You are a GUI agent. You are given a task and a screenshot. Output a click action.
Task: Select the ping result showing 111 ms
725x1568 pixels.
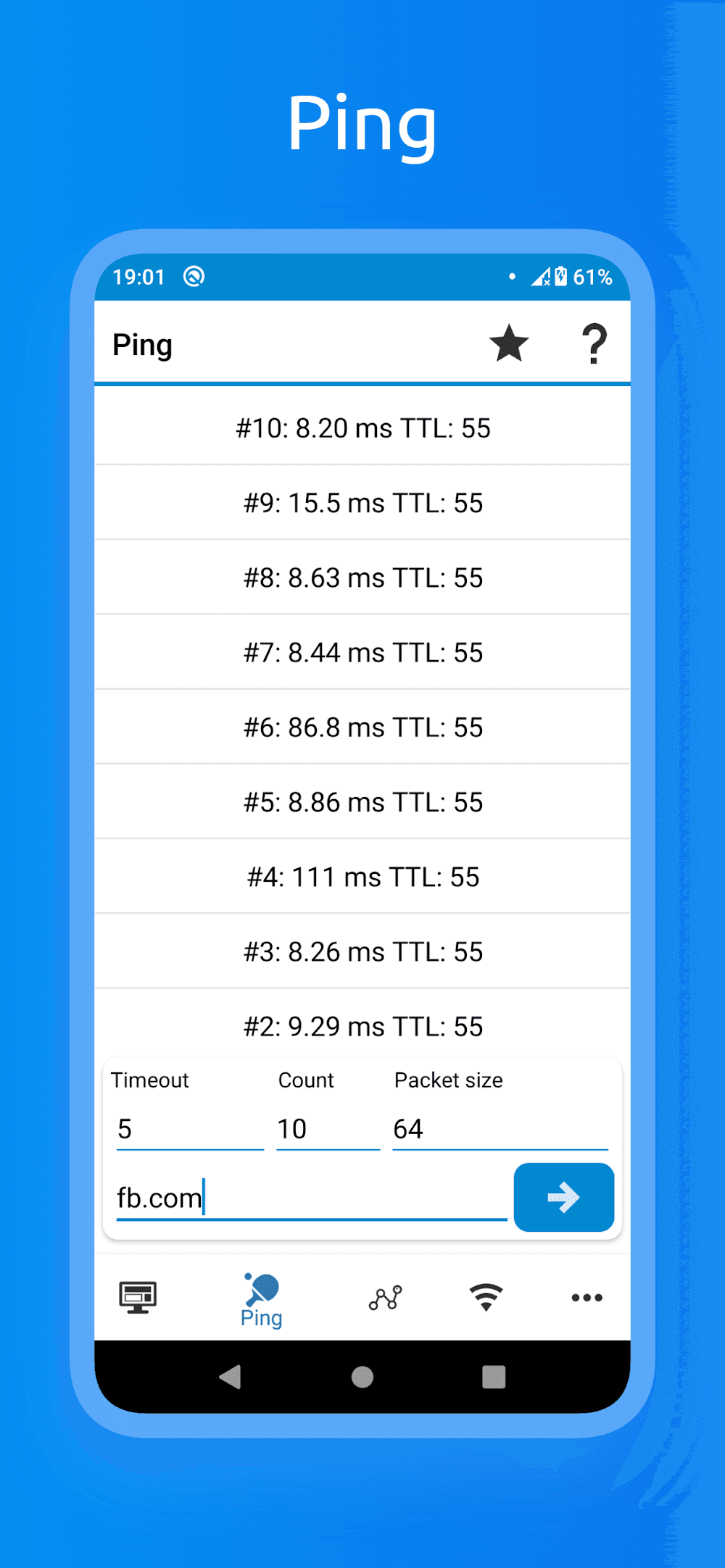(x=362, y=877)
